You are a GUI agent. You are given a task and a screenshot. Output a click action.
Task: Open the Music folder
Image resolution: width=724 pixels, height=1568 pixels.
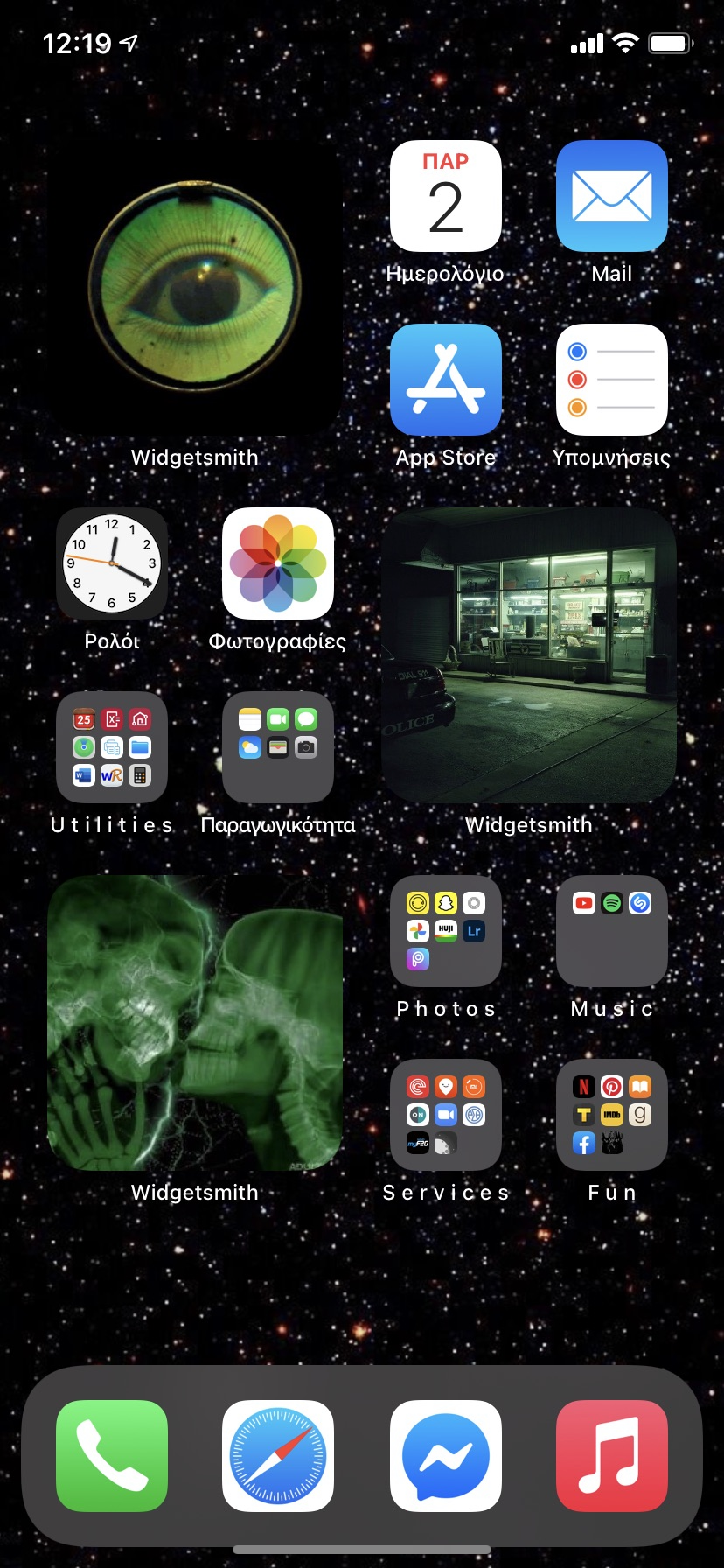[x=612, y=932]
